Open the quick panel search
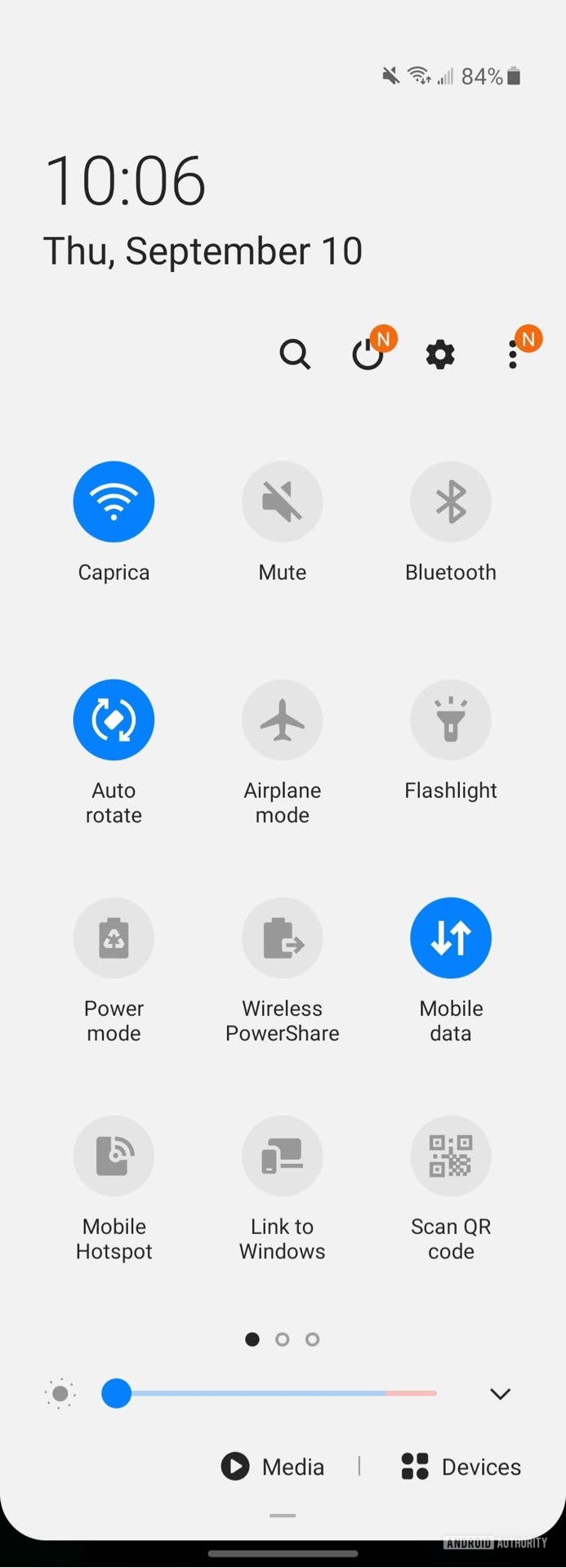Viewport: 566px width, 1568px height. click(295, 354)
